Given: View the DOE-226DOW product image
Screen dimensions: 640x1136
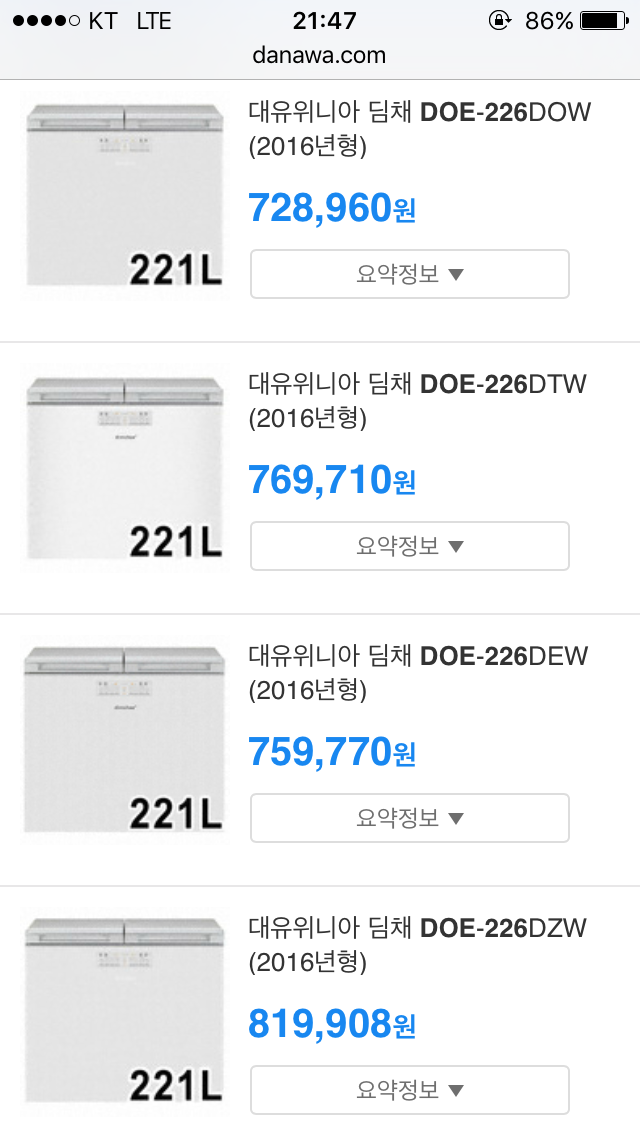Looking at the screenshot, I should point(124,196).
